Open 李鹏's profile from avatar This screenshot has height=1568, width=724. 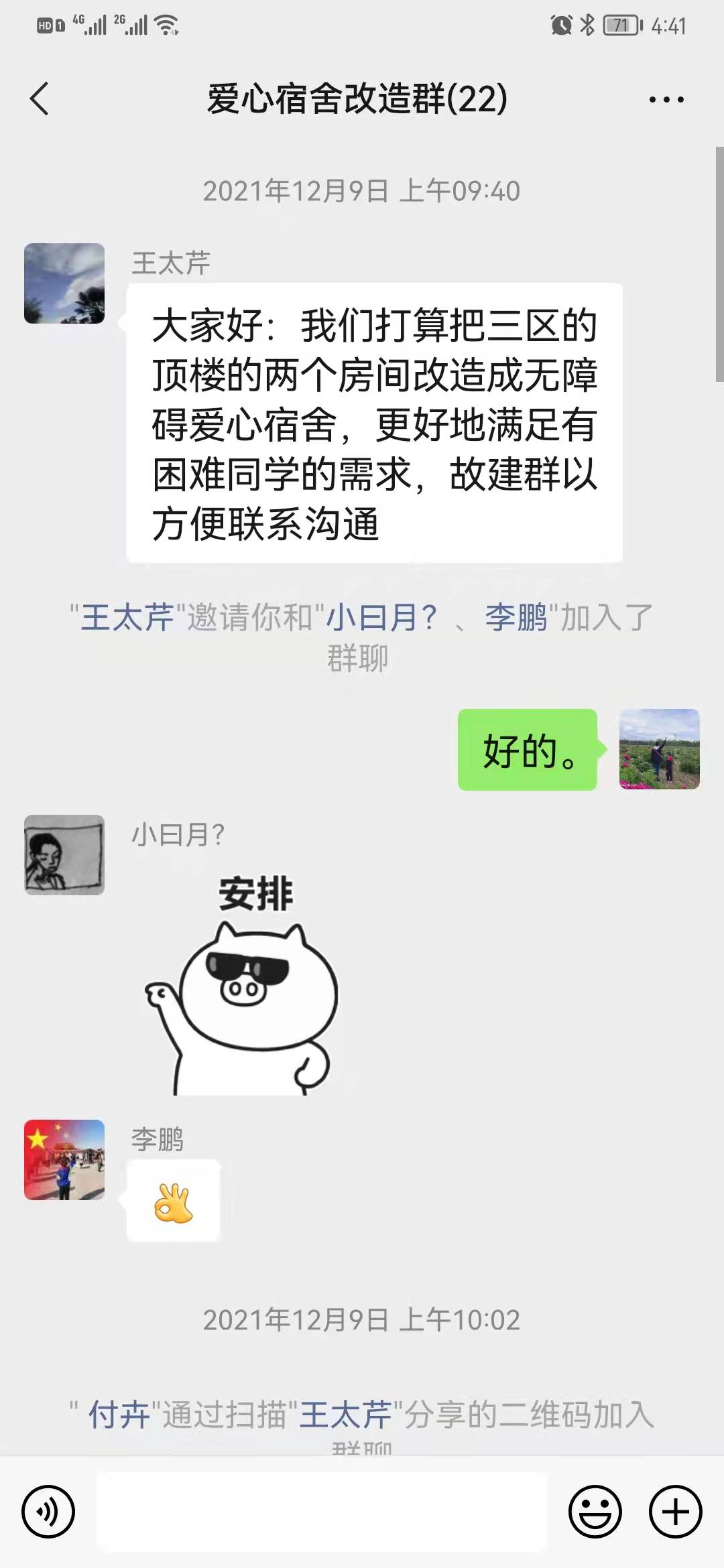coord(64,1160)
